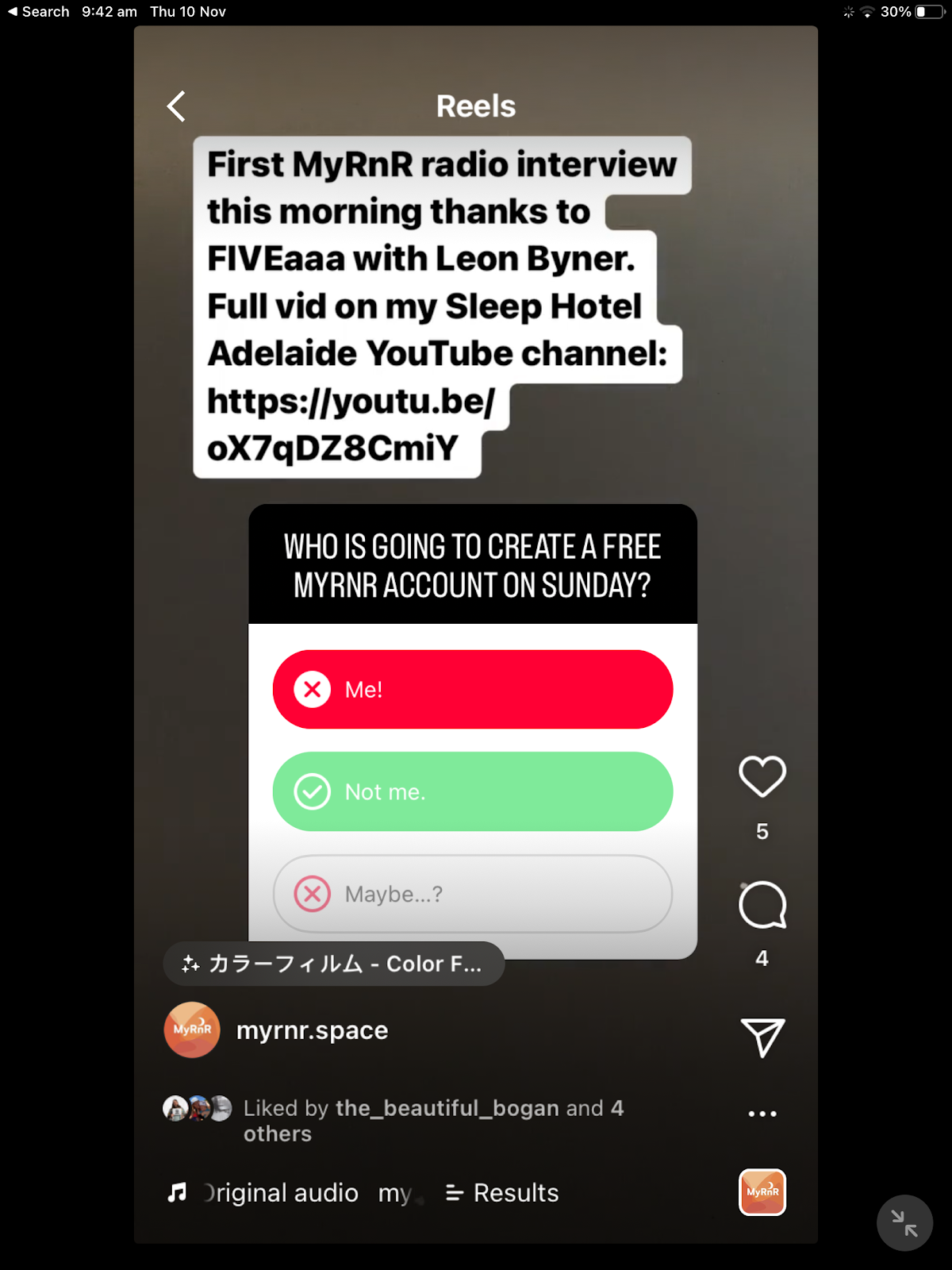Open the comments on this reel

(x=762, y=905)
